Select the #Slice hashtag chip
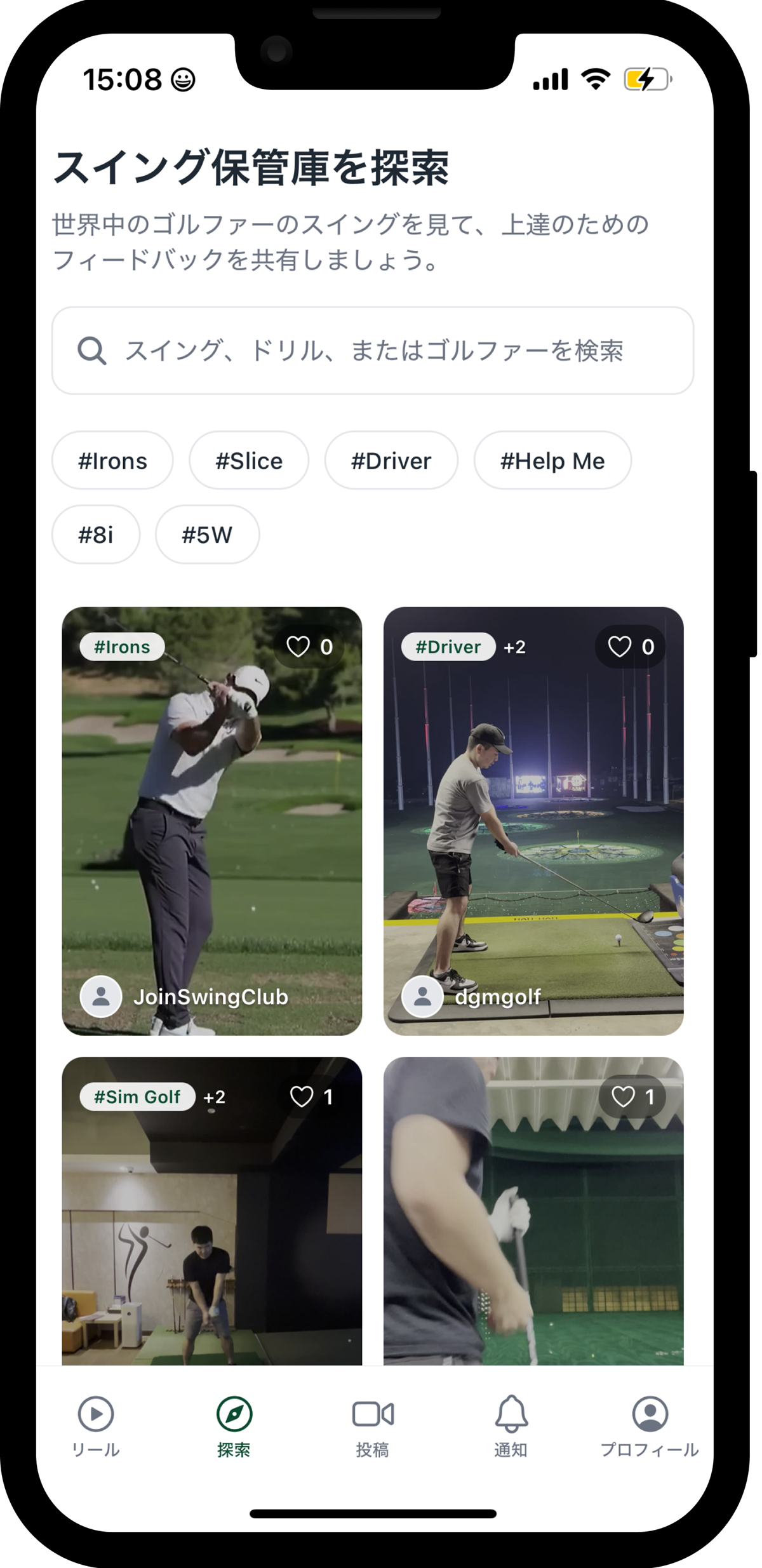Screen dimensions: 762x1568 click(x=249, y=460)
